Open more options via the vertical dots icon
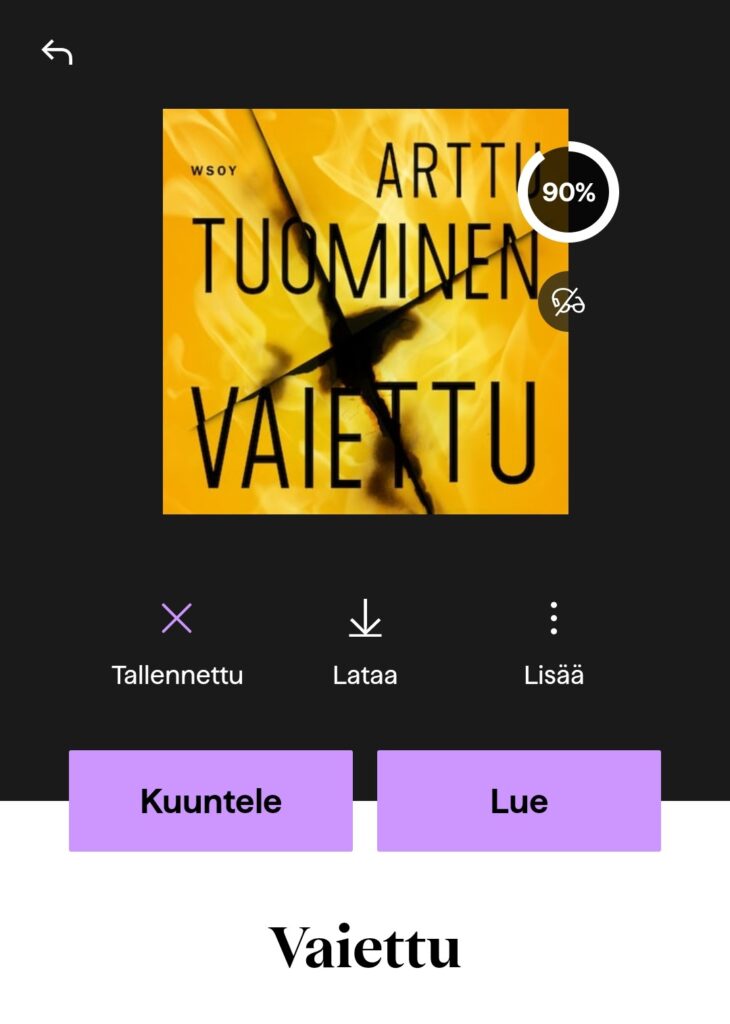The height and width of the screenshot is (1024, 730). 553,618
